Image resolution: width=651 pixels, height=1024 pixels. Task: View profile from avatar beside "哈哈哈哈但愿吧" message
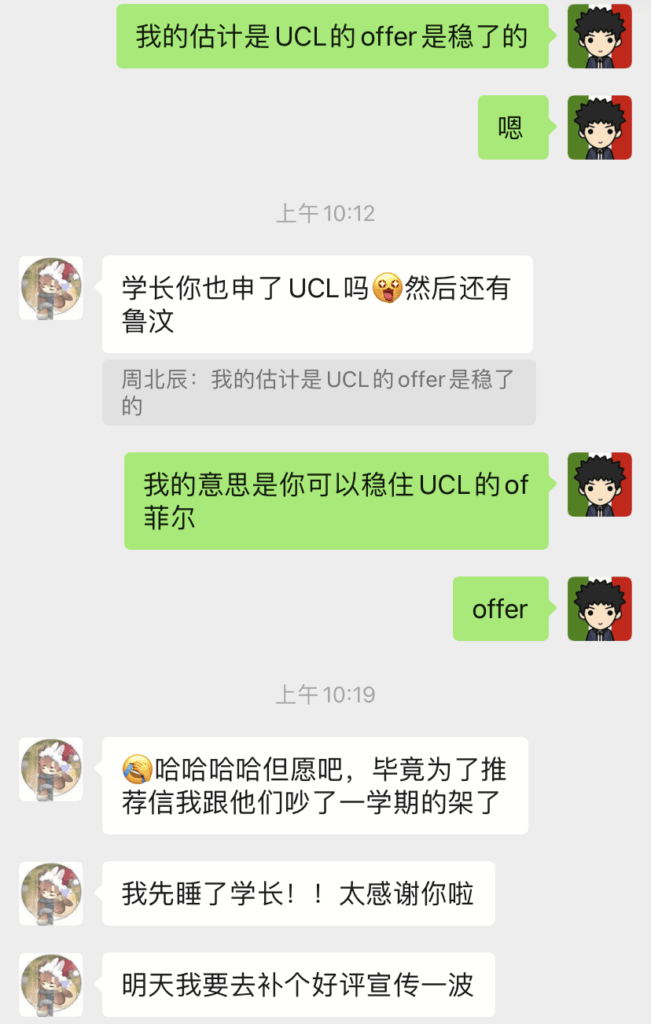tap(51, 770)
